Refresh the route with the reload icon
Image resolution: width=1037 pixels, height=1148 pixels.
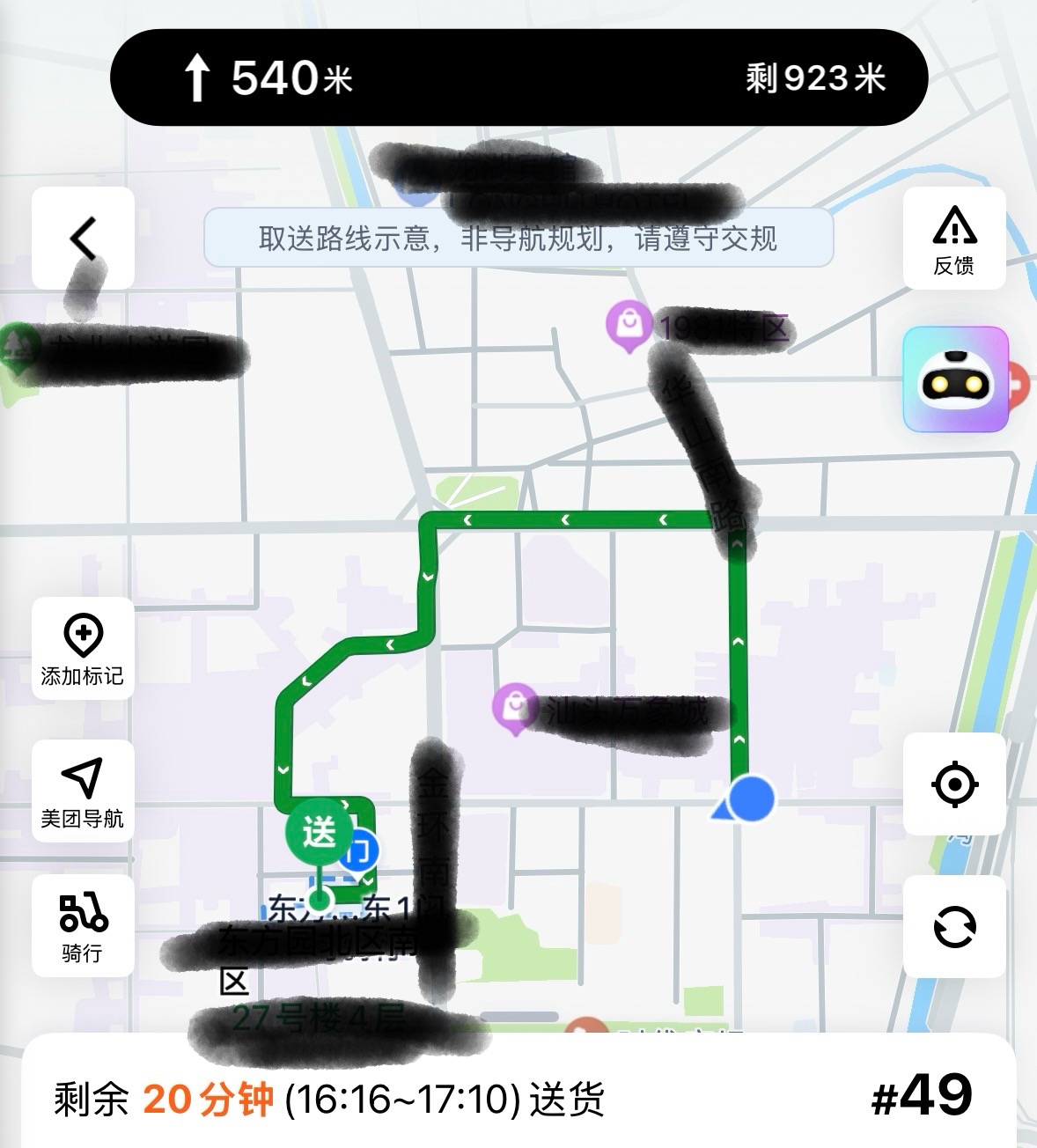click(x=954, y=926)
